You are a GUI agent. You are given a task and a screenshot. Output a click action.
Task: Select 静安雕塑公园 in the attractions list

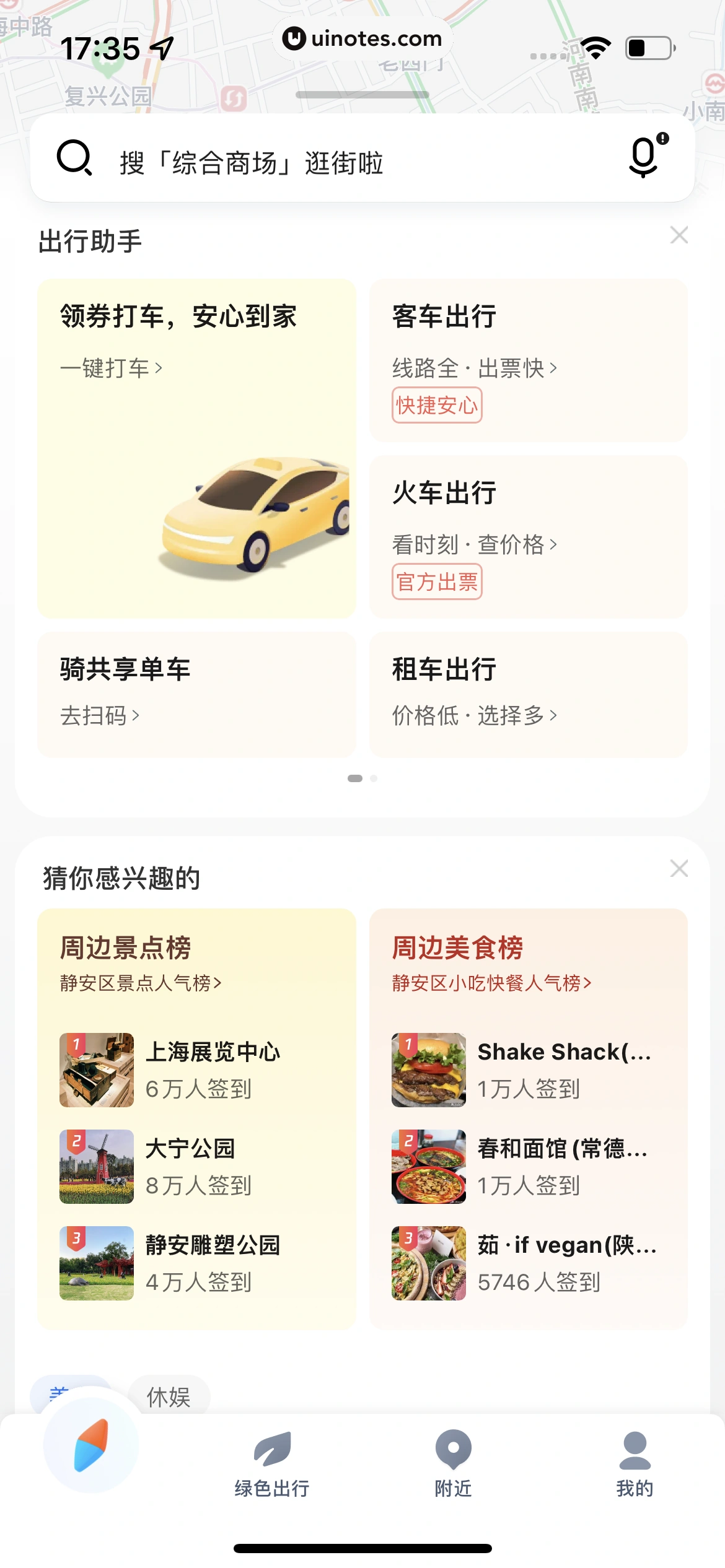point(196,1263)
